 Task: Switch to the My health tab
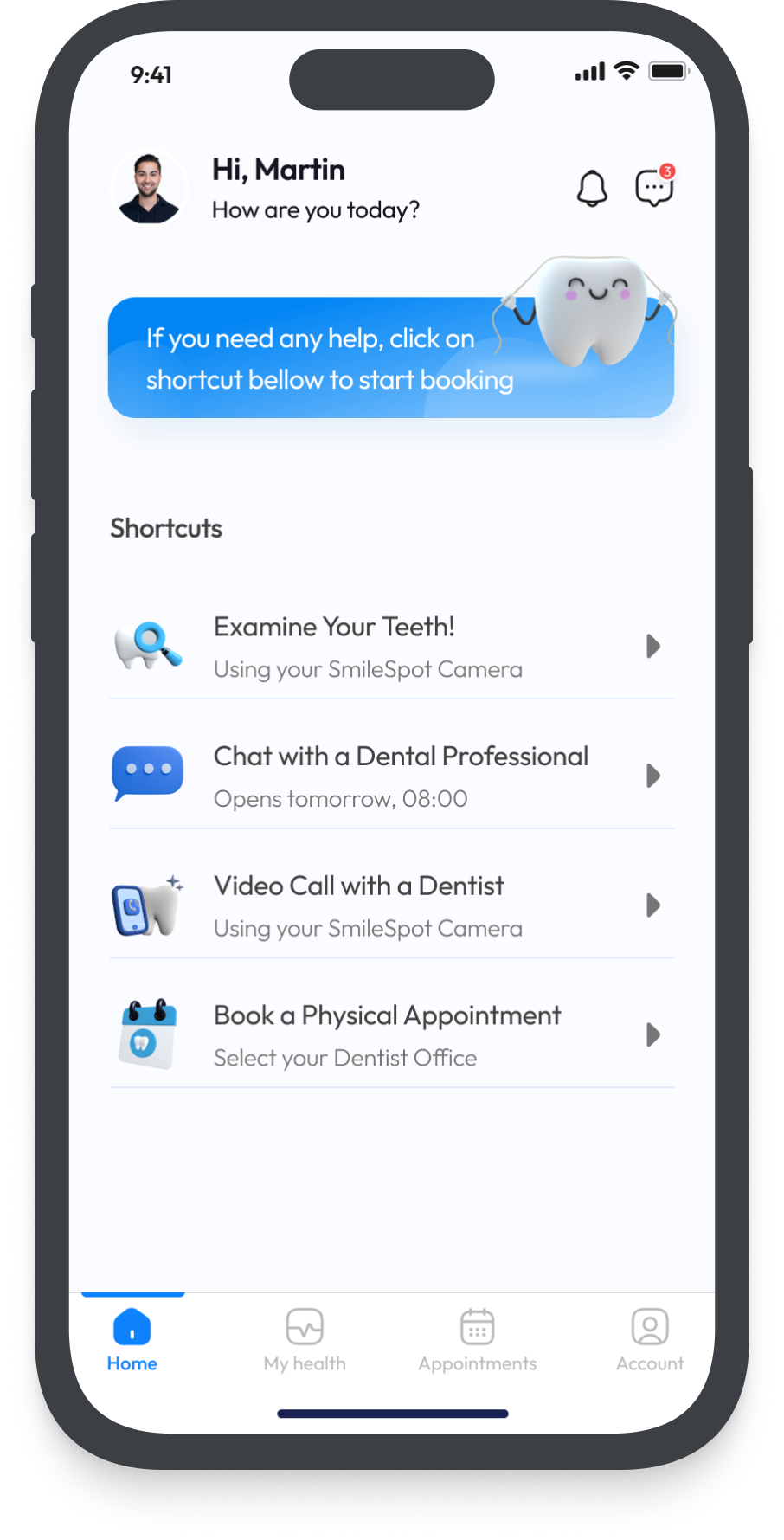[x=305, y=1340]
